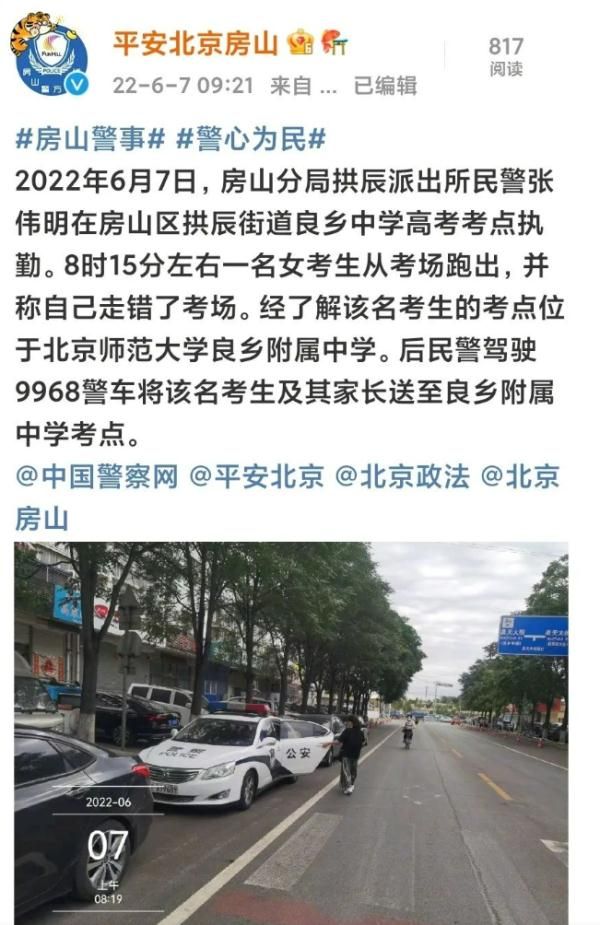Visit the mentioned @北京政法 account
Screen dimensions: 600x925
click(402, 476)
